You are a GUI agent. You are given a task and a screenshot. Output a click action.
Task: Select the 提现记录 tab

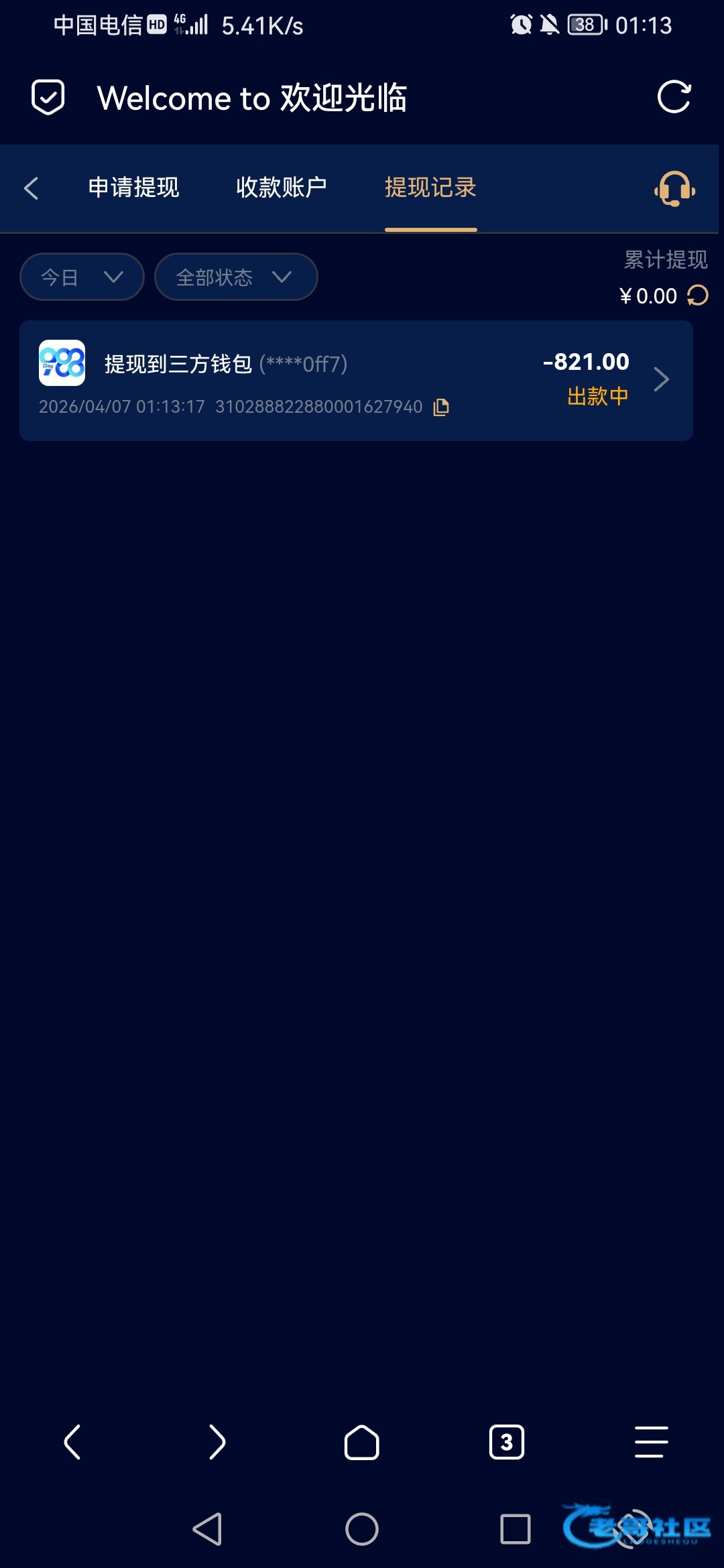click(x=430, y=188)
